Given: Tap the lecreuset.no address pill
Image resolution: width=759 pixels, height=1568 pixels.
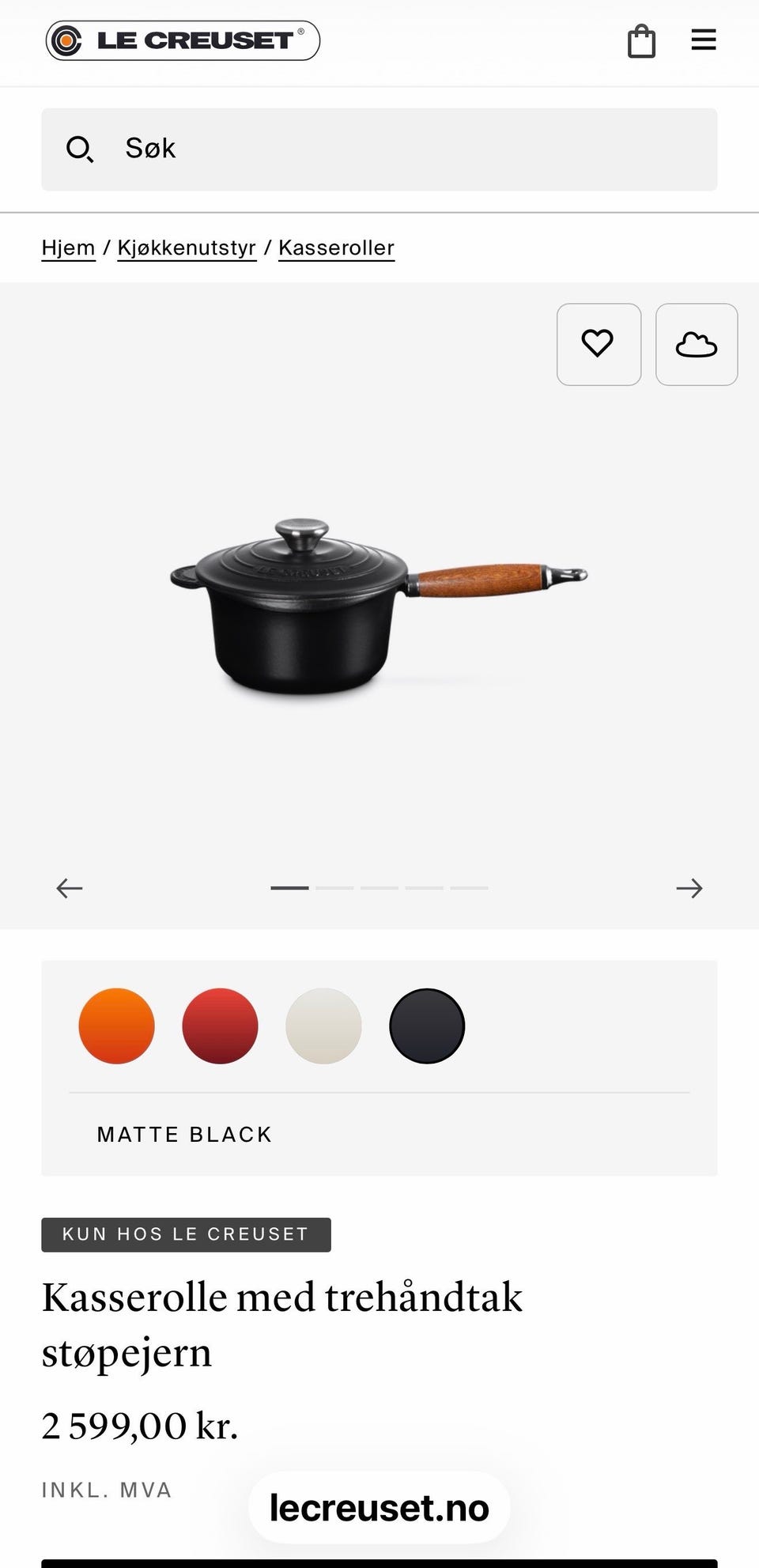Looking at the screenshot, I should point(379,1508).
